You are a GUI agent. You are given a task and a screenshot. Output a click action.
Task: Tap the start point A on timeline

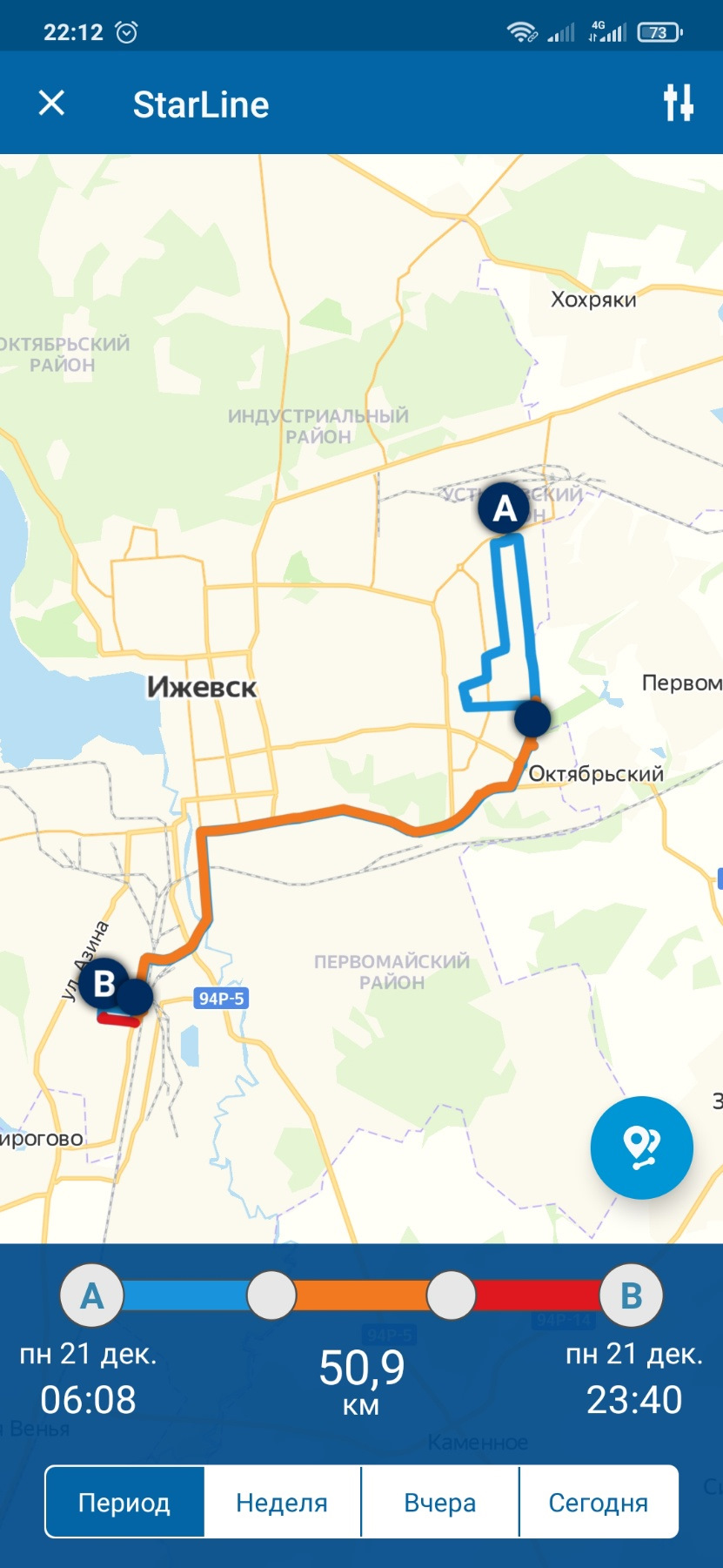pos(91,1295)
